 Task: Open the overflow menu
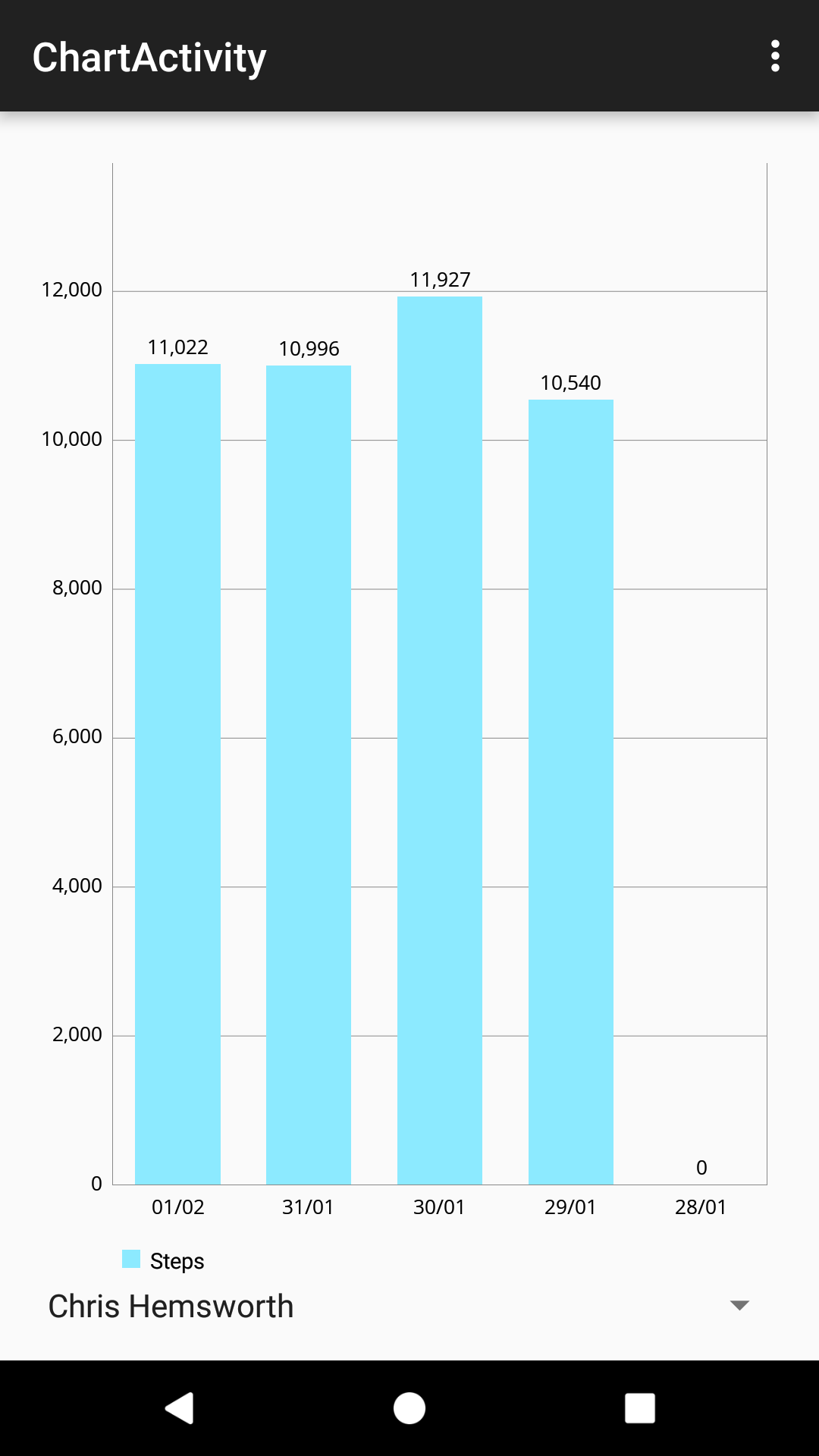pyautogui.click(x=774, y=56)
